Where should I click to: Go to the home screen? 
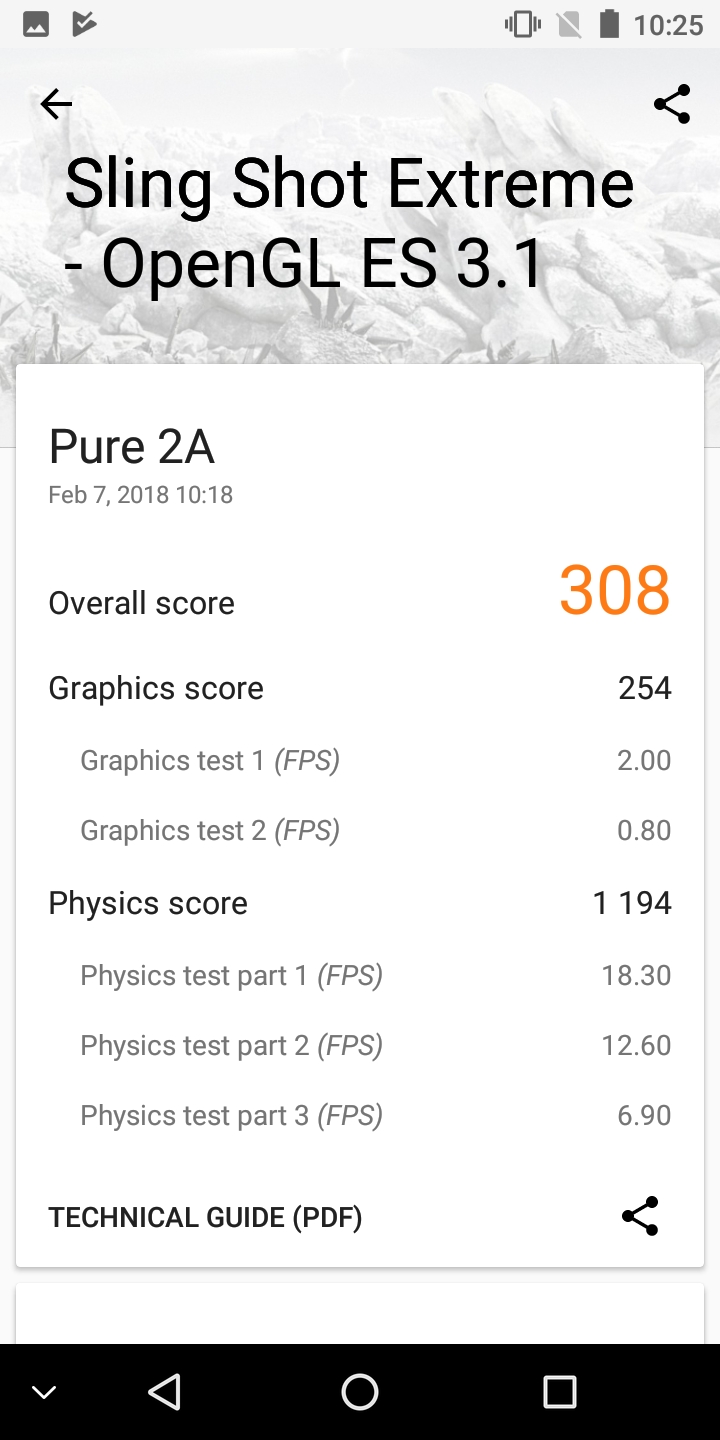360,1391
